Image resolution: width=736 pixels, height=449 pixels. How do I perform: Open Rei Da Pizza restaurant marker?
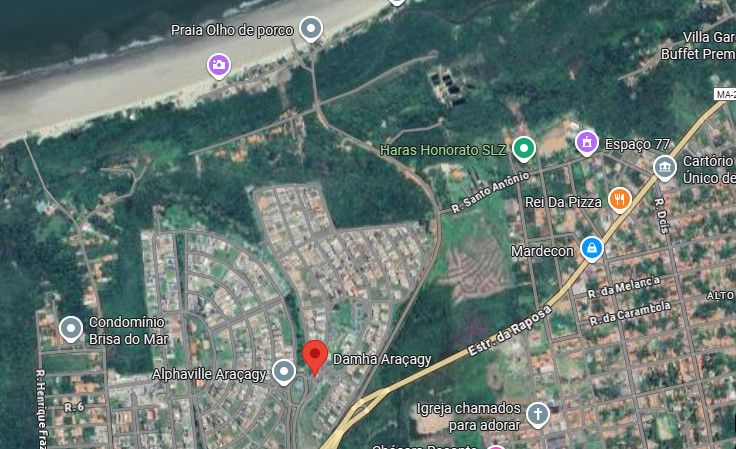coord(619,200)
